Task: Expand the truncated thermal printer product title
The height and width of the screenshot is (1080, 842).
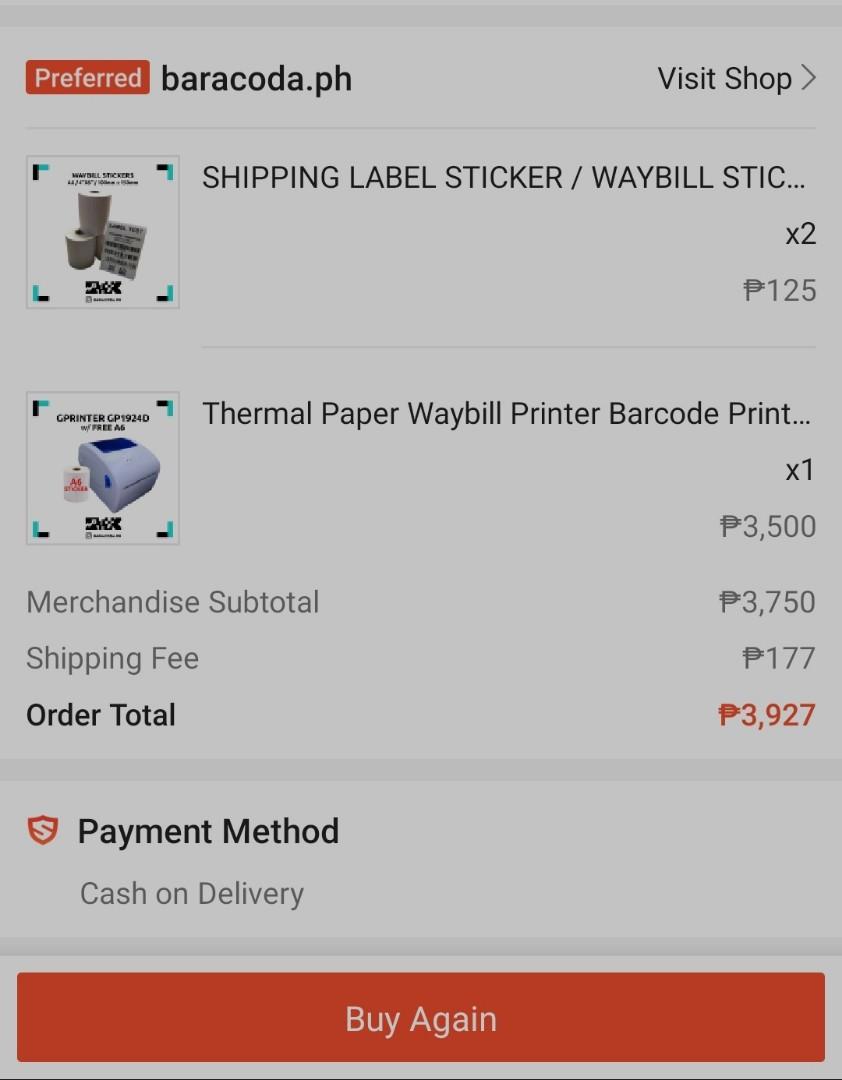Action: [510, 413]
